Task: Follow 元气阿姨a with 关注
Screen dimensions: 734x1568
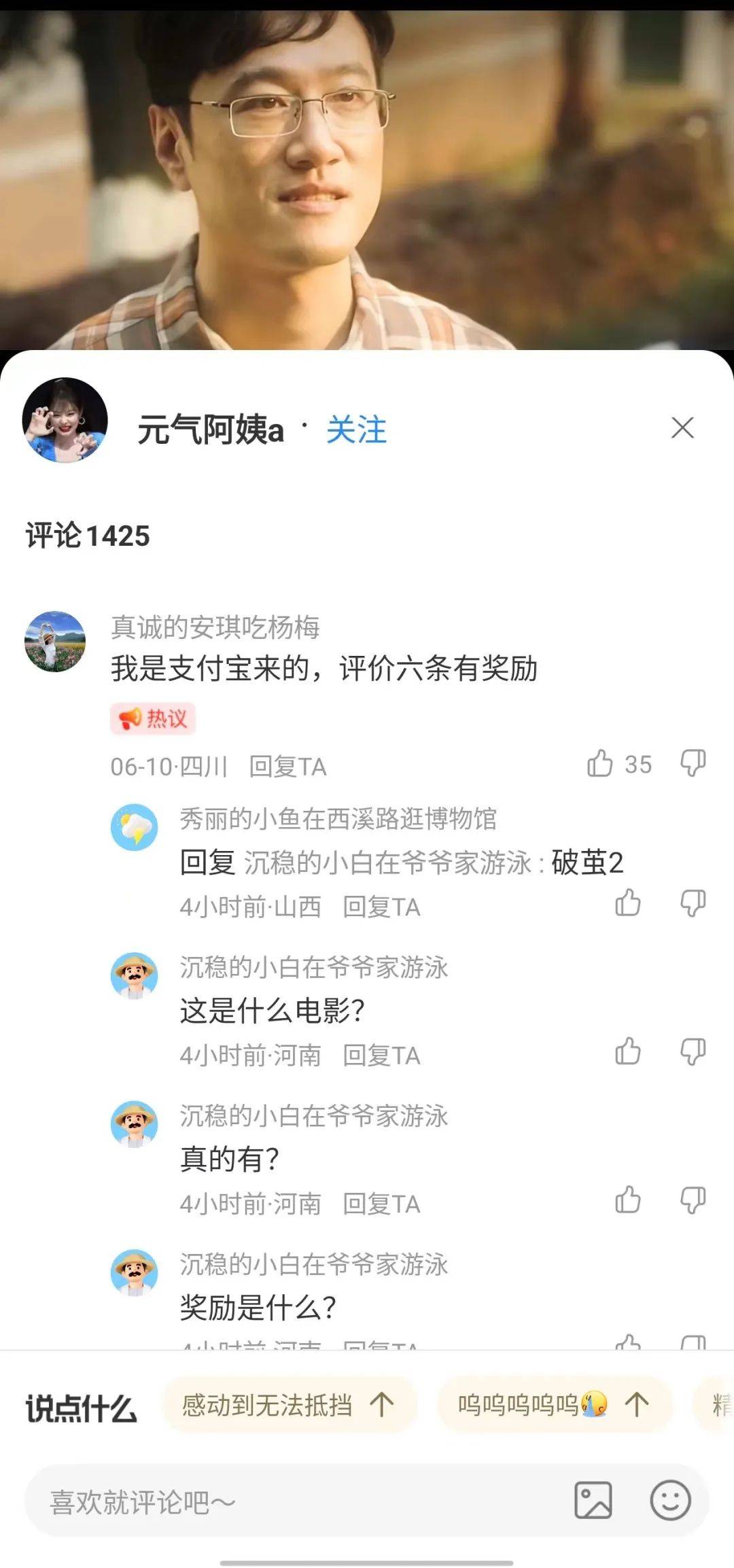Action: point(356,430)
